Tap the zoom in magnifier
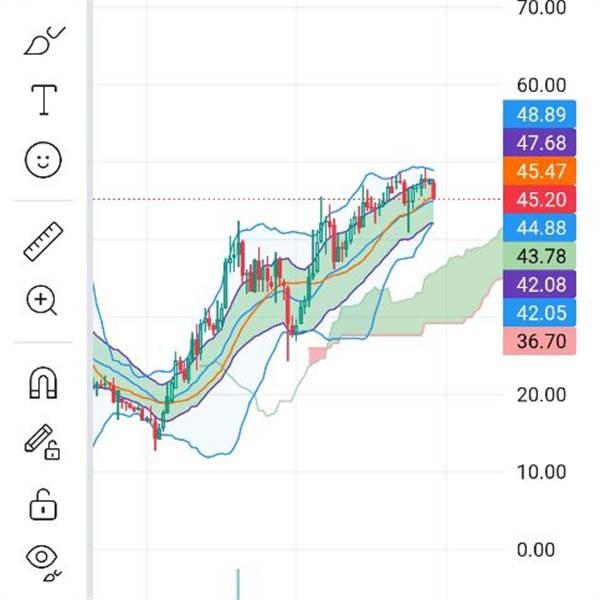 [x=43, y=300]
